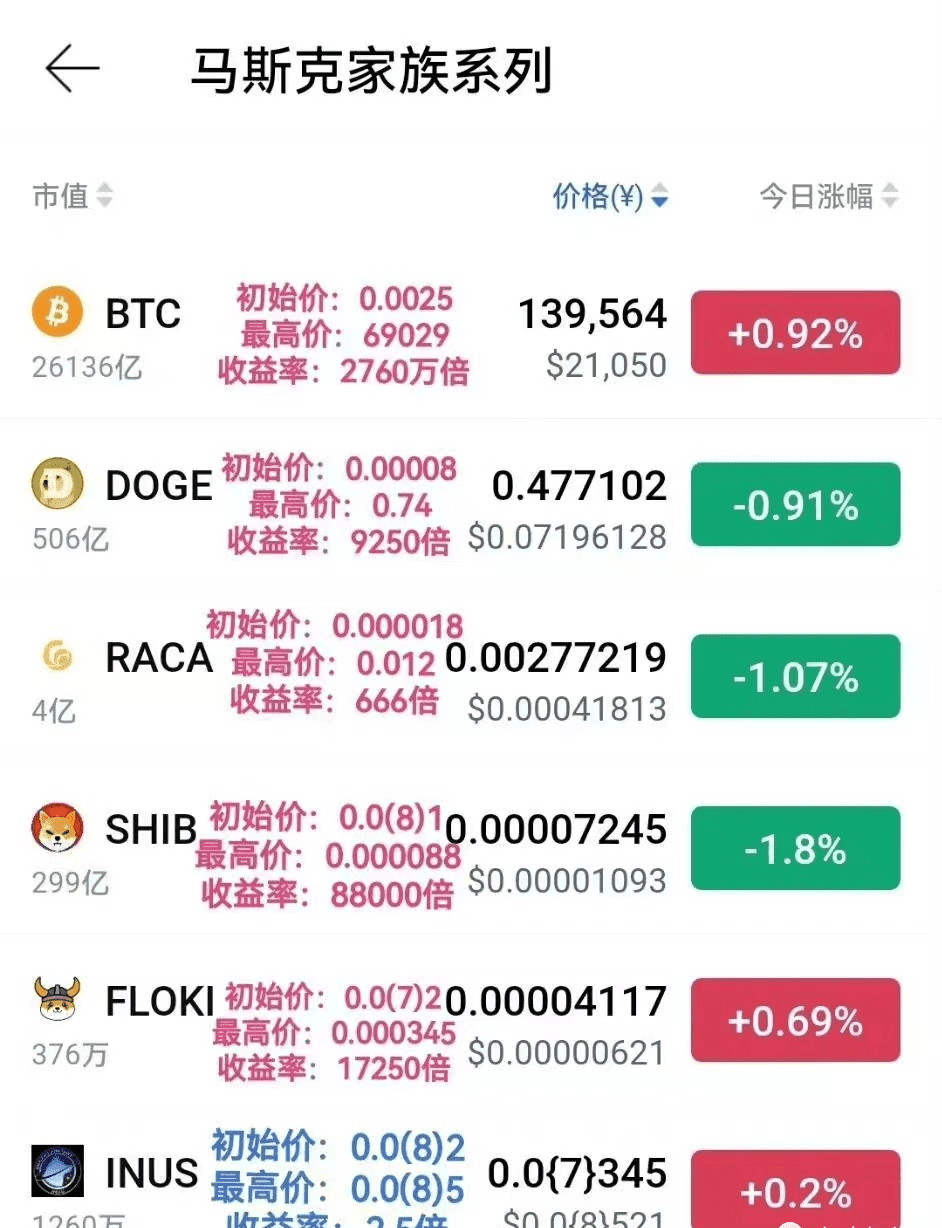The height and width of the screenshot is (1228, 942).
Task: Tap the back arrow to return
Action: click(x=72, y=67)
